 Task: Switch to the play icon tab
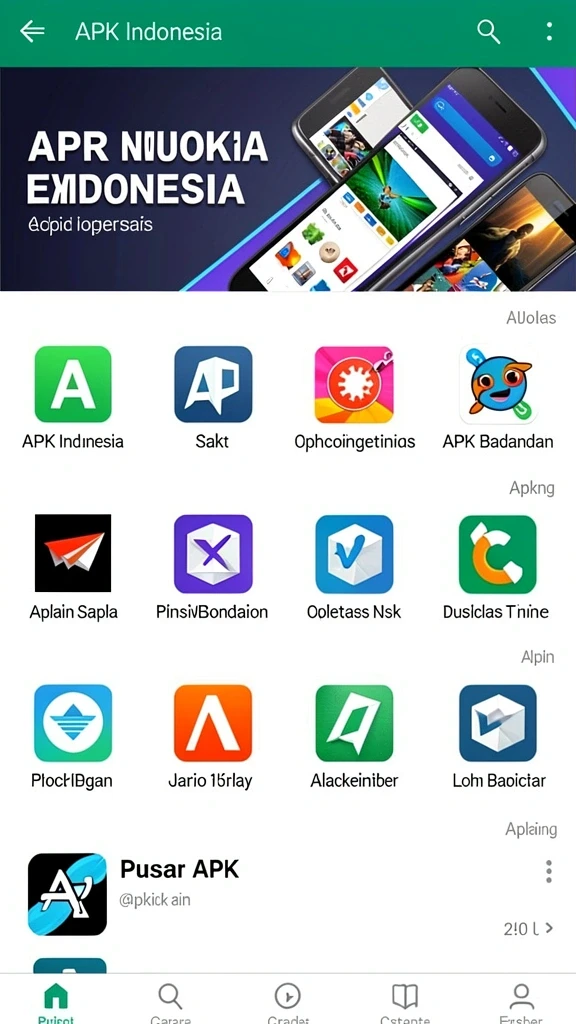[287, 1002]
